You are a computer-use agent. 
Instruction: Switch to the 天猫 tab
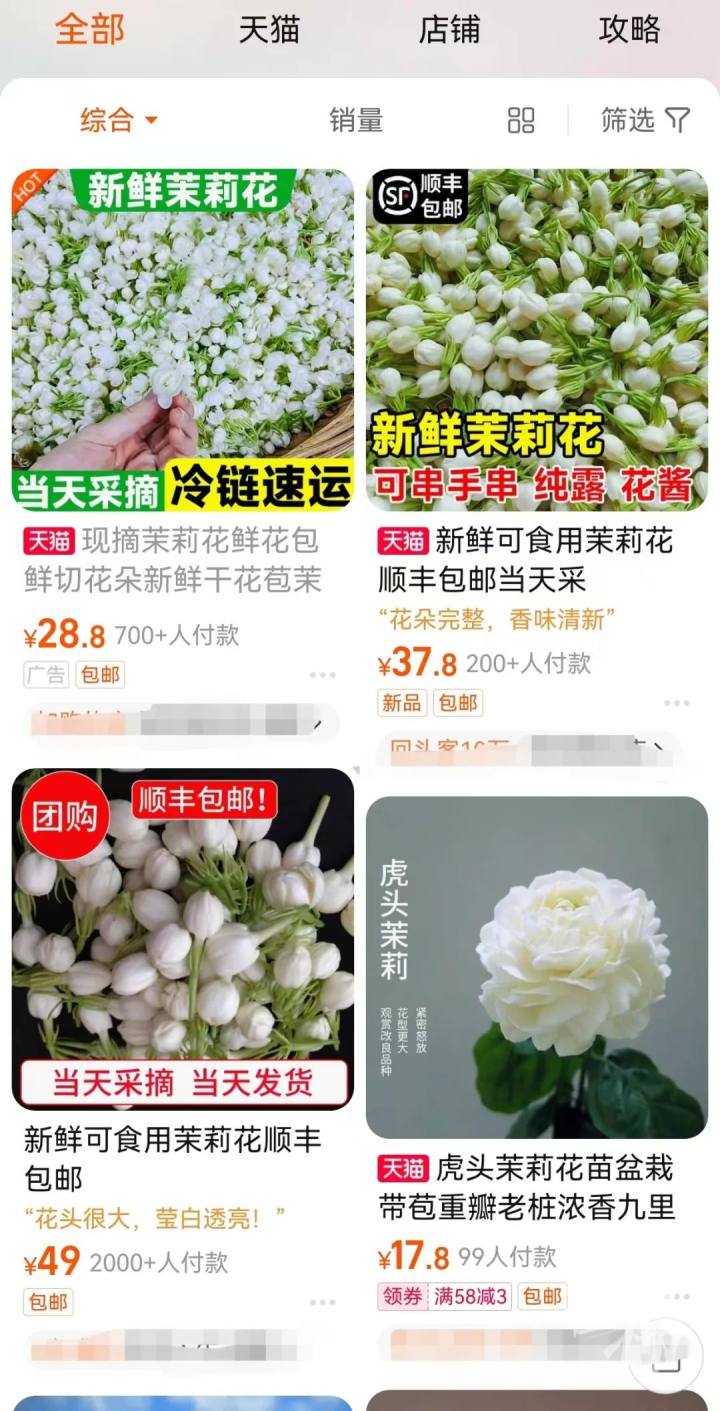[269, 29]
